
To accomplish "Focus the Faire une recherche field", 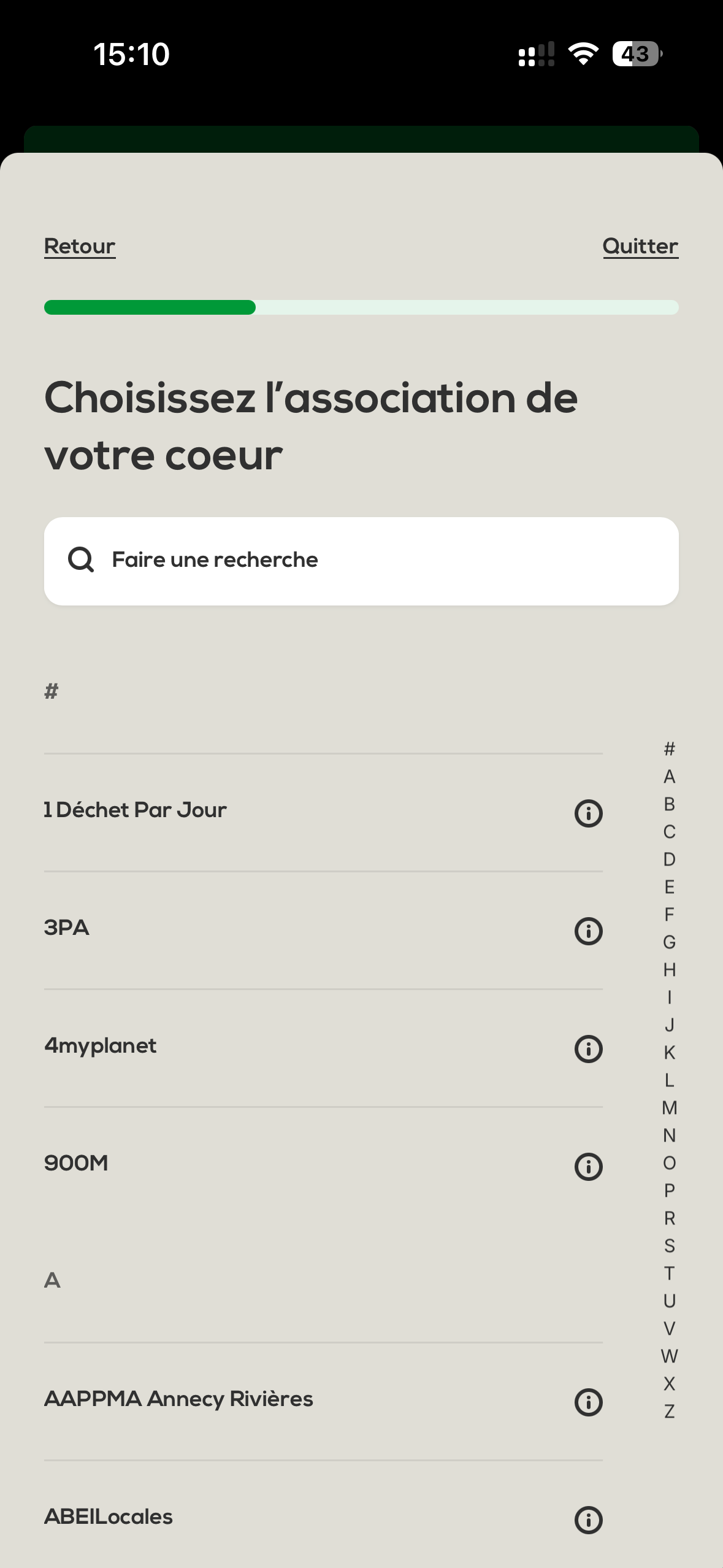I will pos(361,561).
